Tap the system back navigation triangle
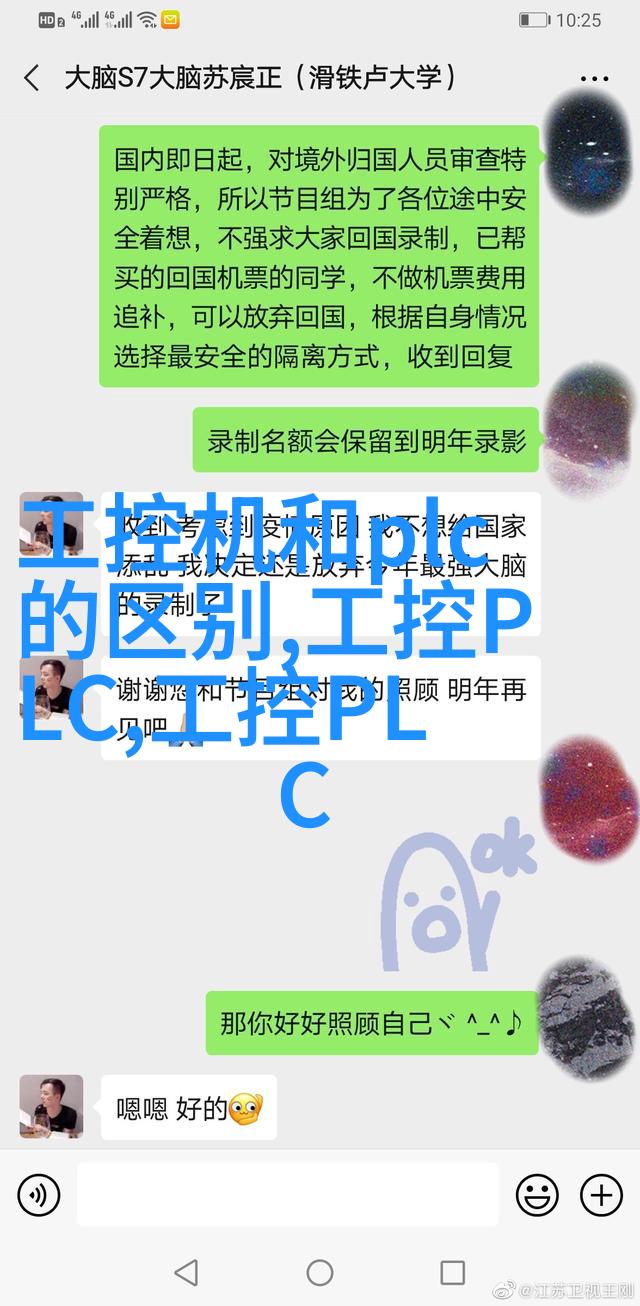Screen dimensions: 640x1306 click(x=187, y=1273)
